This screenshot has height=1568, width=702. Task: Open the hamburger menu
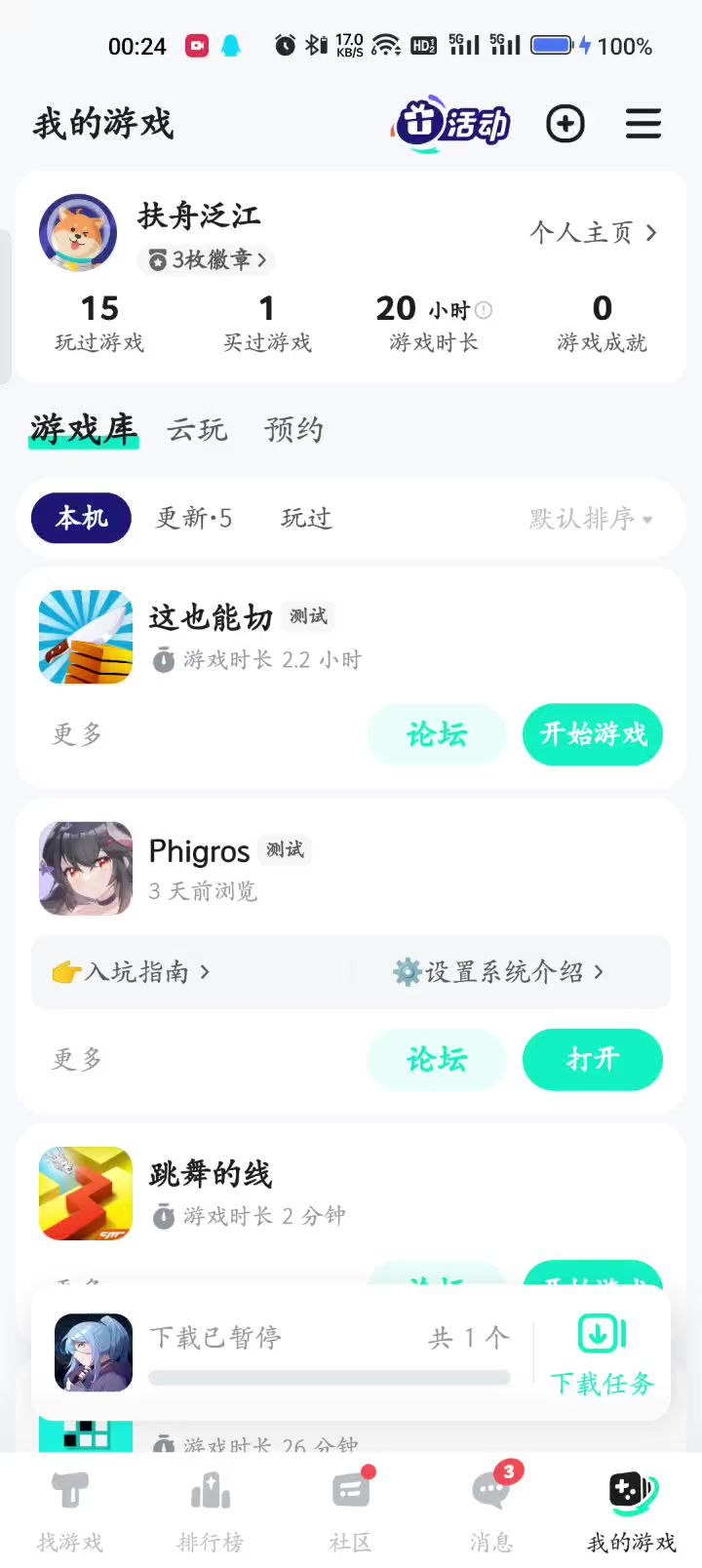pos(643,124)
